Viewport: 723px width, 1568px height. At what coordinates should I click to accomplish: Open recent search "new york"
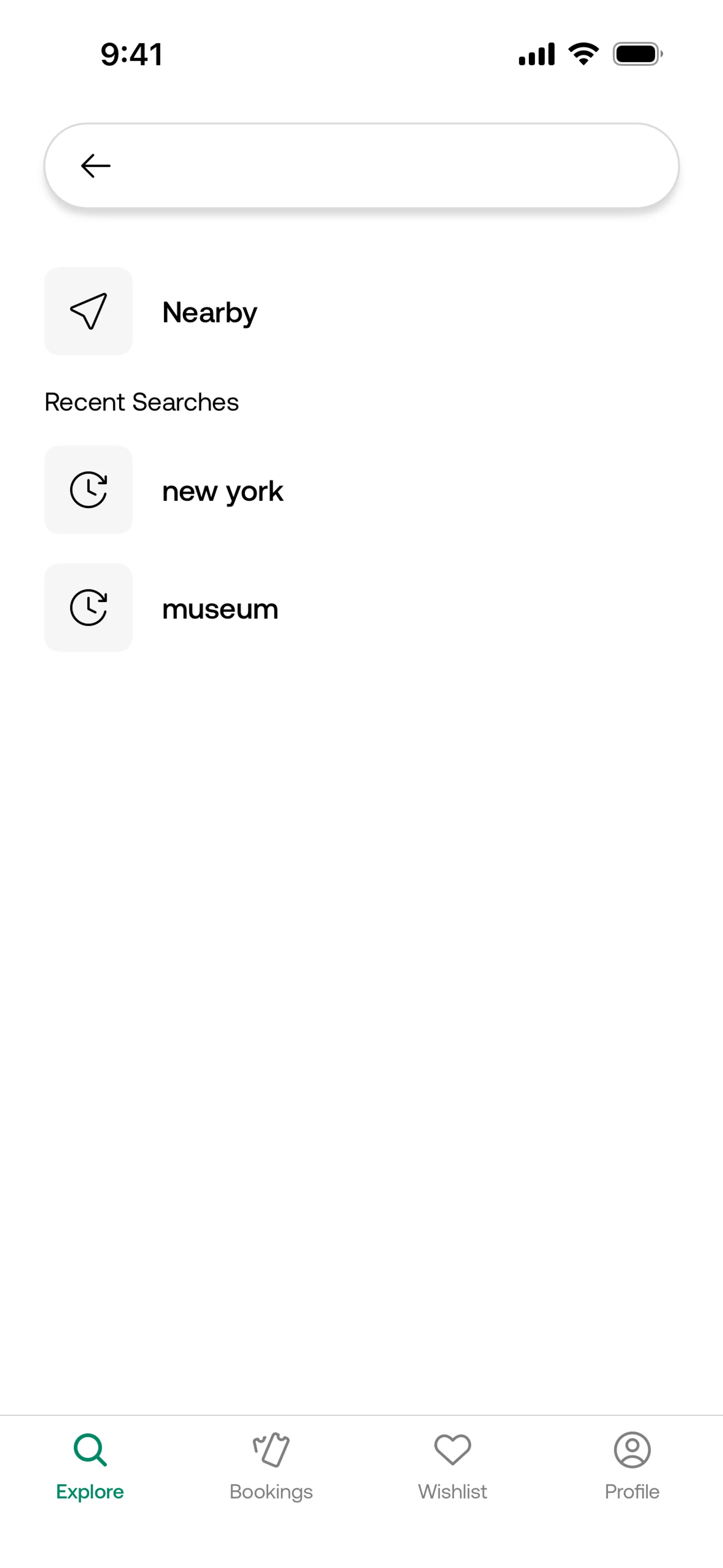tap(222, 491)
